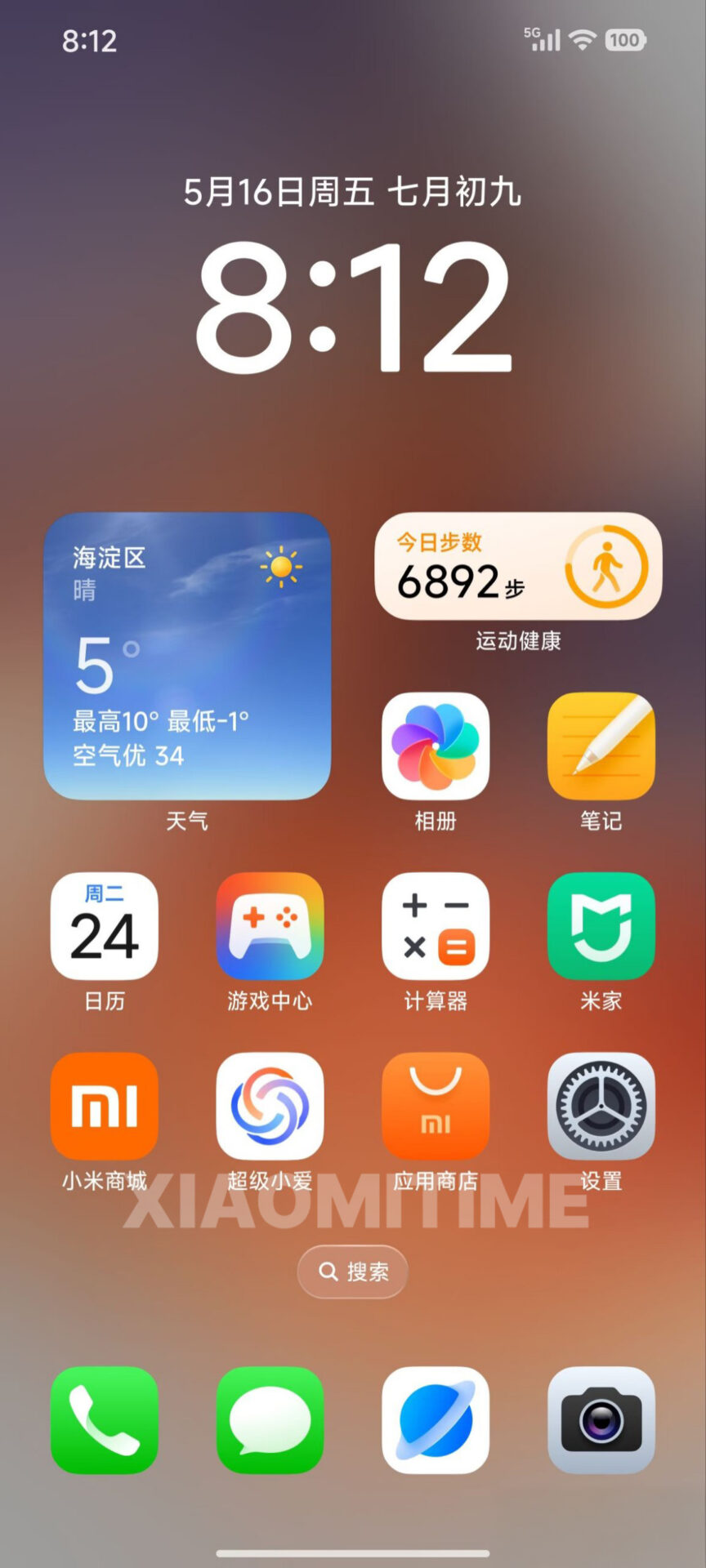Launch the browser from the dock
Image resolution: width=706 pixels, height=1568 pixels.
436,1420
